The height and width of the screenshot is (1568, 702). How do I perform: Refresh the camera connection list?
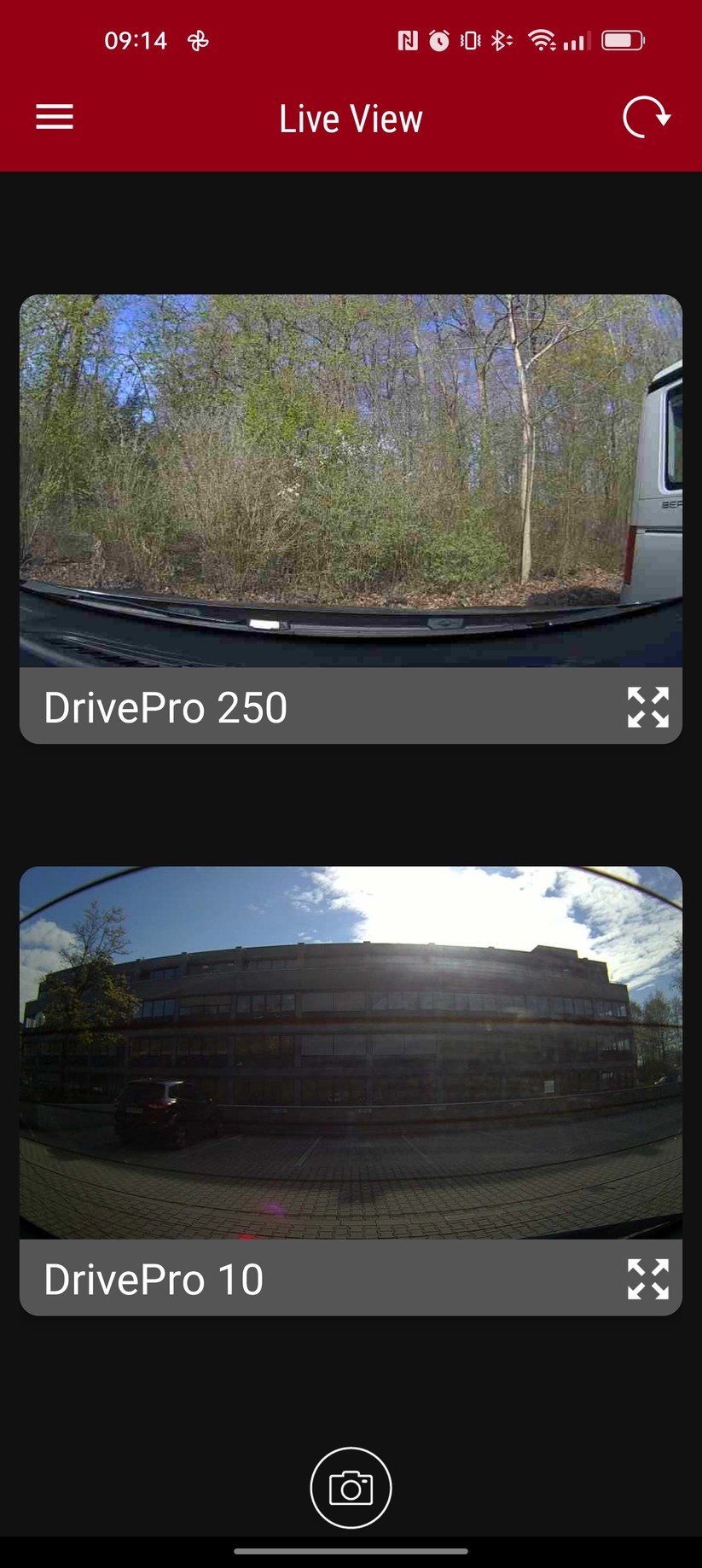pyautogui.click(x=647, y=117)
